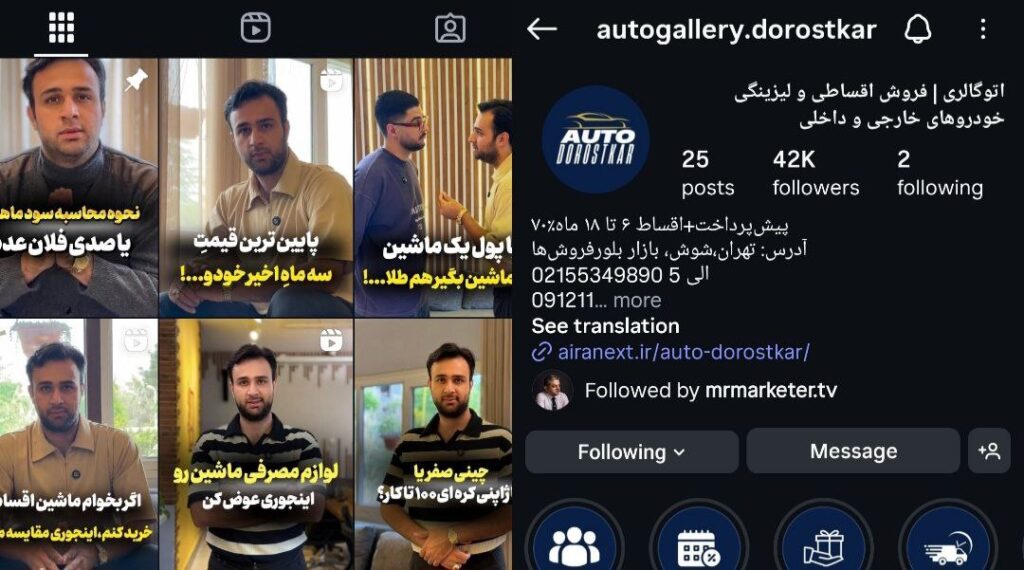This screenshot has width=1024, height=570.
Task: Go back from the autogallery.dorostkar profile
Action: tap(541, 29)
